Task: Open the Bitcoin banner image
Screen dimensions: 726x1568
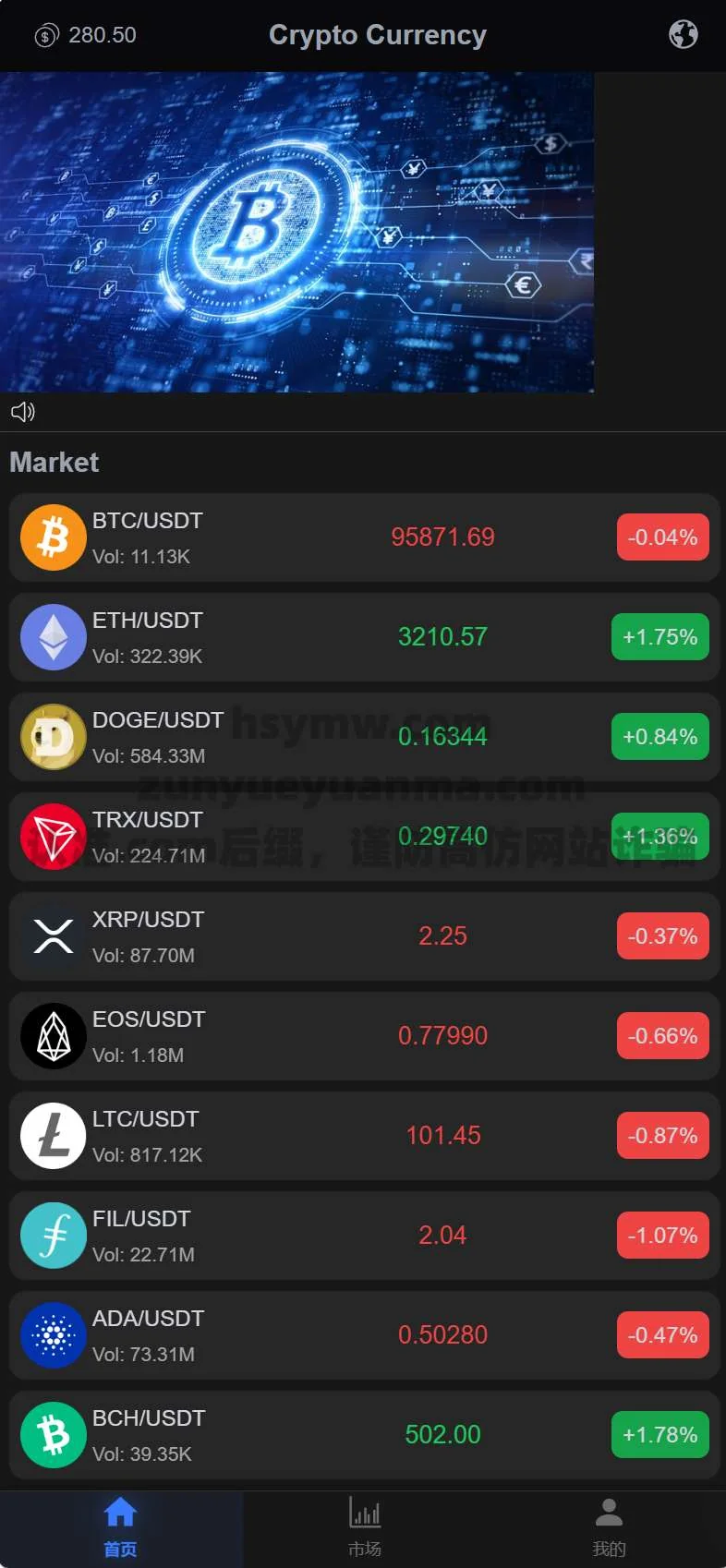Action: coord(296,232)
